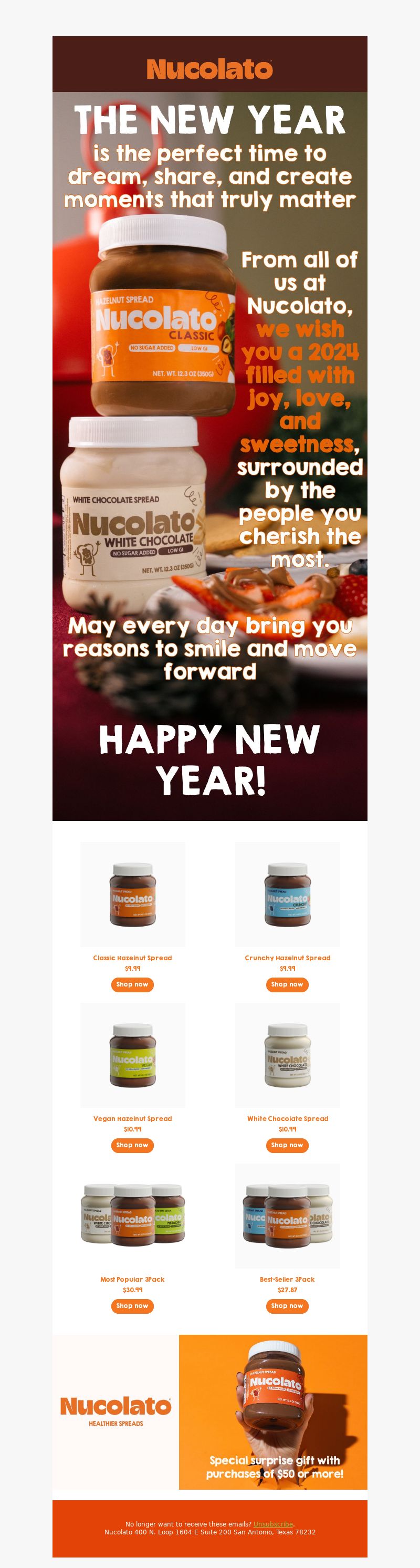Shop the Best-Seller 3Pack

pyautogui.click(x=287, y=1306)
